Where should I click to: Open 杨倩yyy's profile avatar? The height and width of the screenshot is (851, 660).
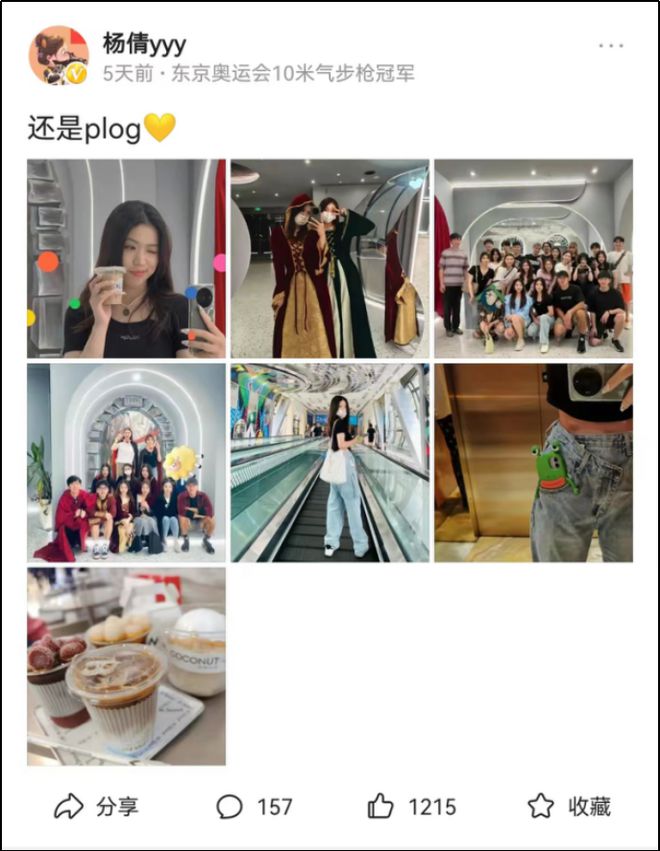click(59, 56)
